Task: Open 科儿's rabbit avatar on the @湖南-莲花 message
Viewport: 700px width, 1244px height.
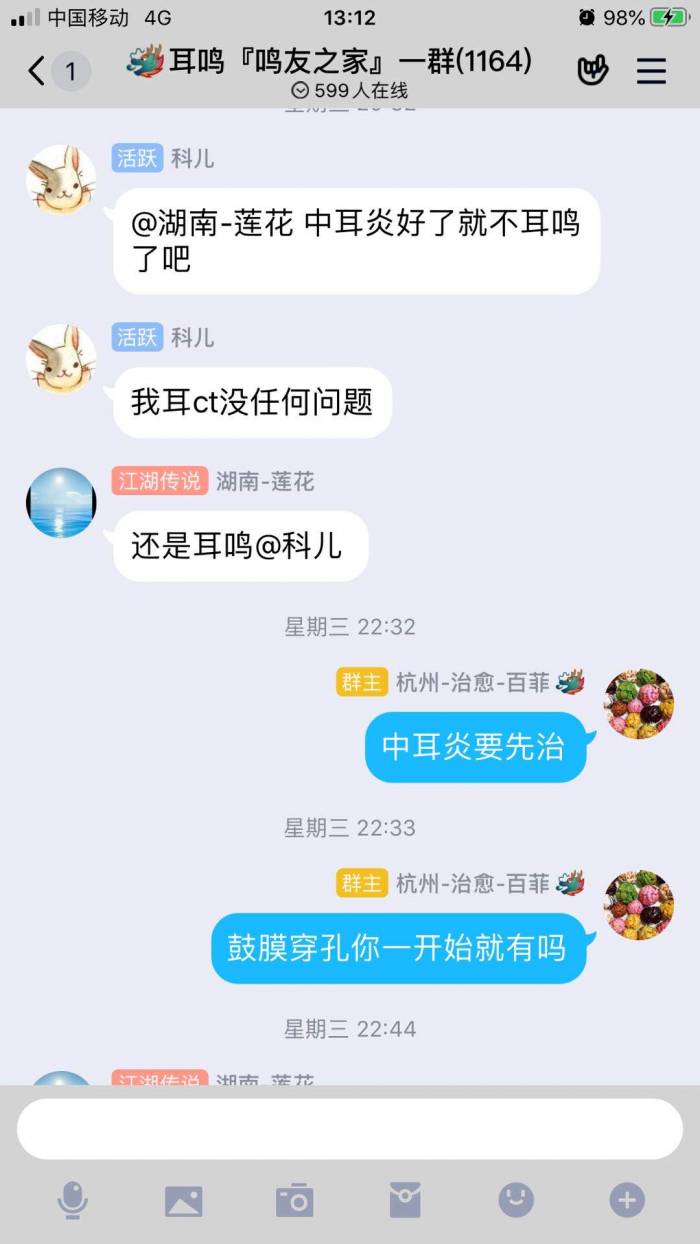Action: pyautogui.click(x=61, y=180)
